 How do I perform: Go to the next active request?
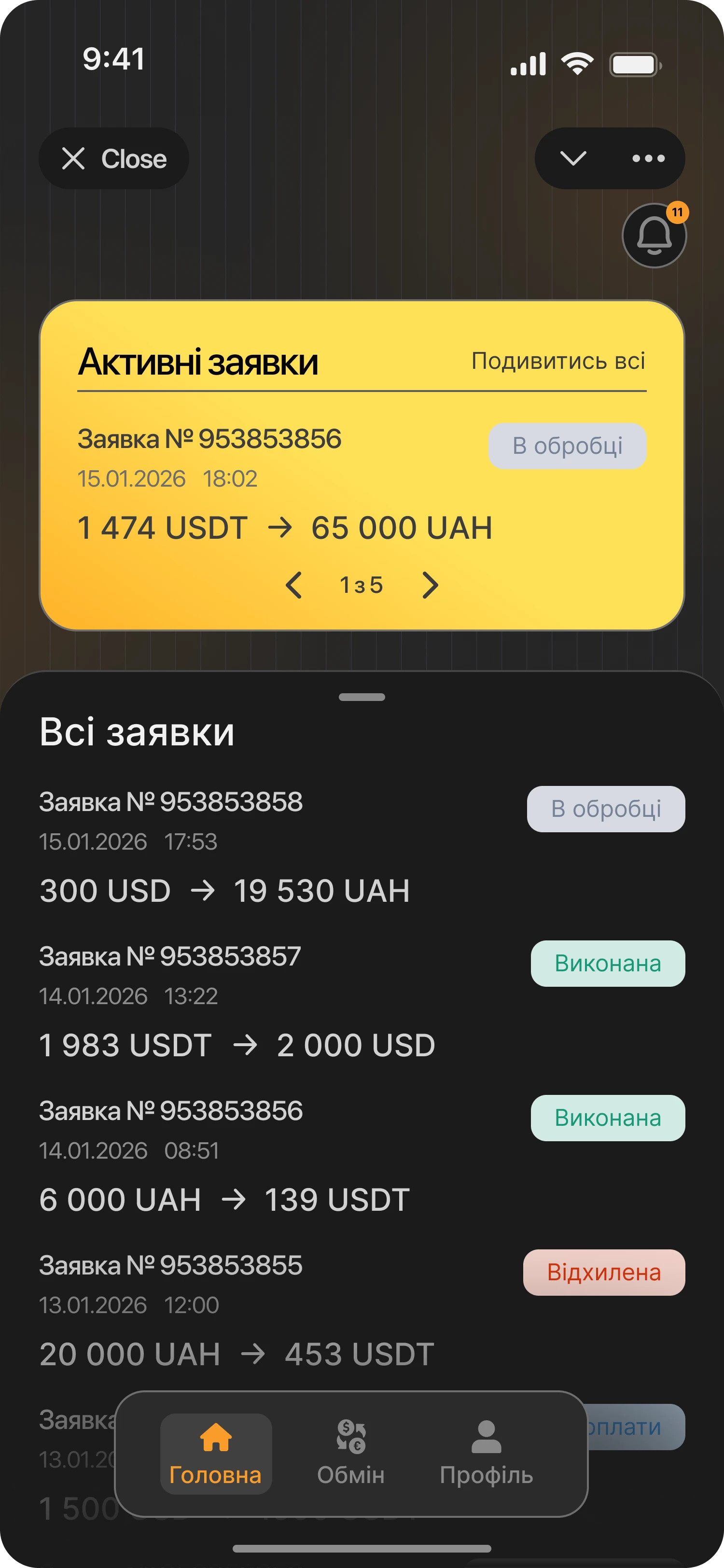(430, 586)
